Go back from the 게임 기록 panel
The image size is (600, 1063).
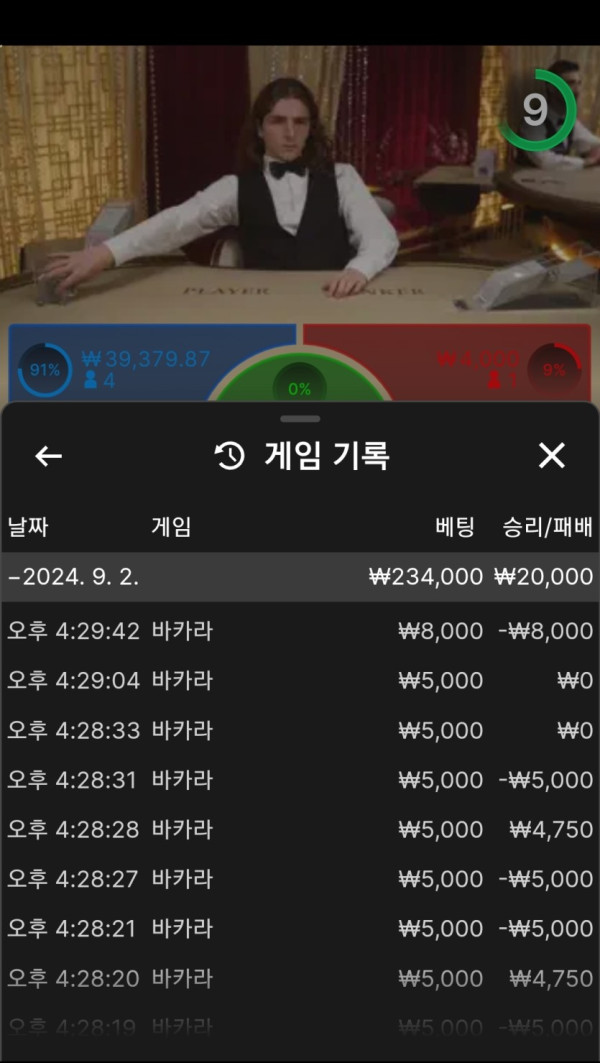(x=48, y=456)
